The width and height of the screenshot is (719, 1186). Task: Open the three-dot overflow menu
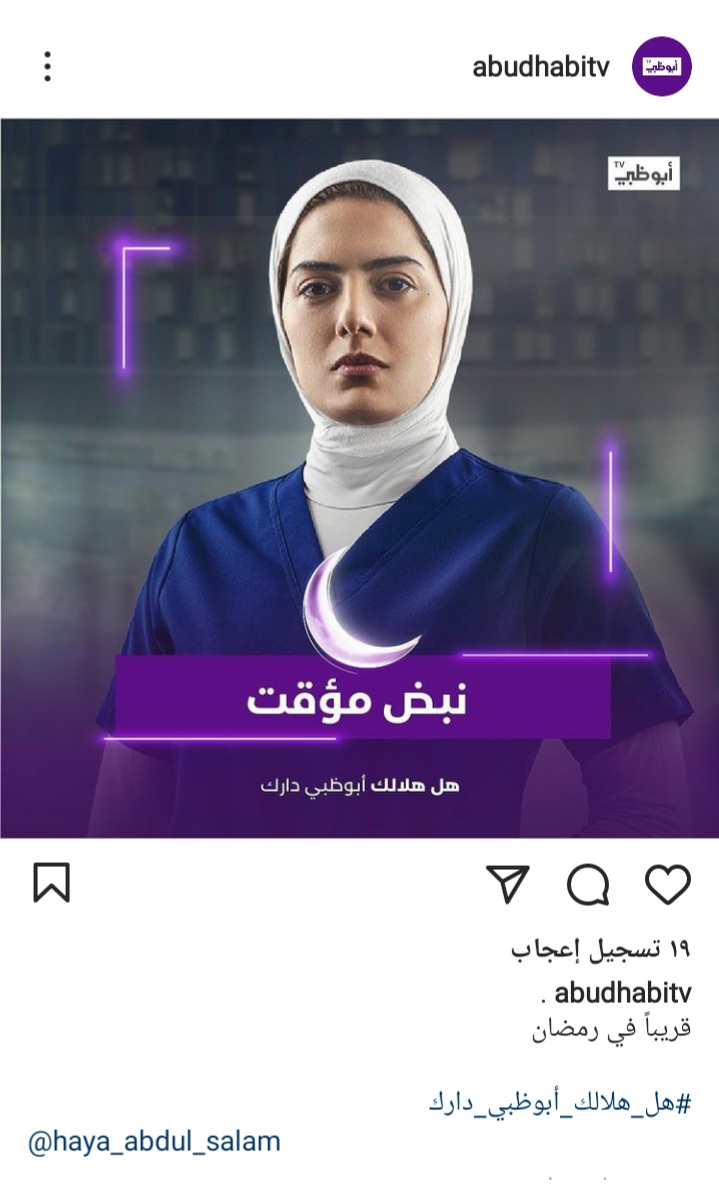pyautogui.click(x=47, y=66)
